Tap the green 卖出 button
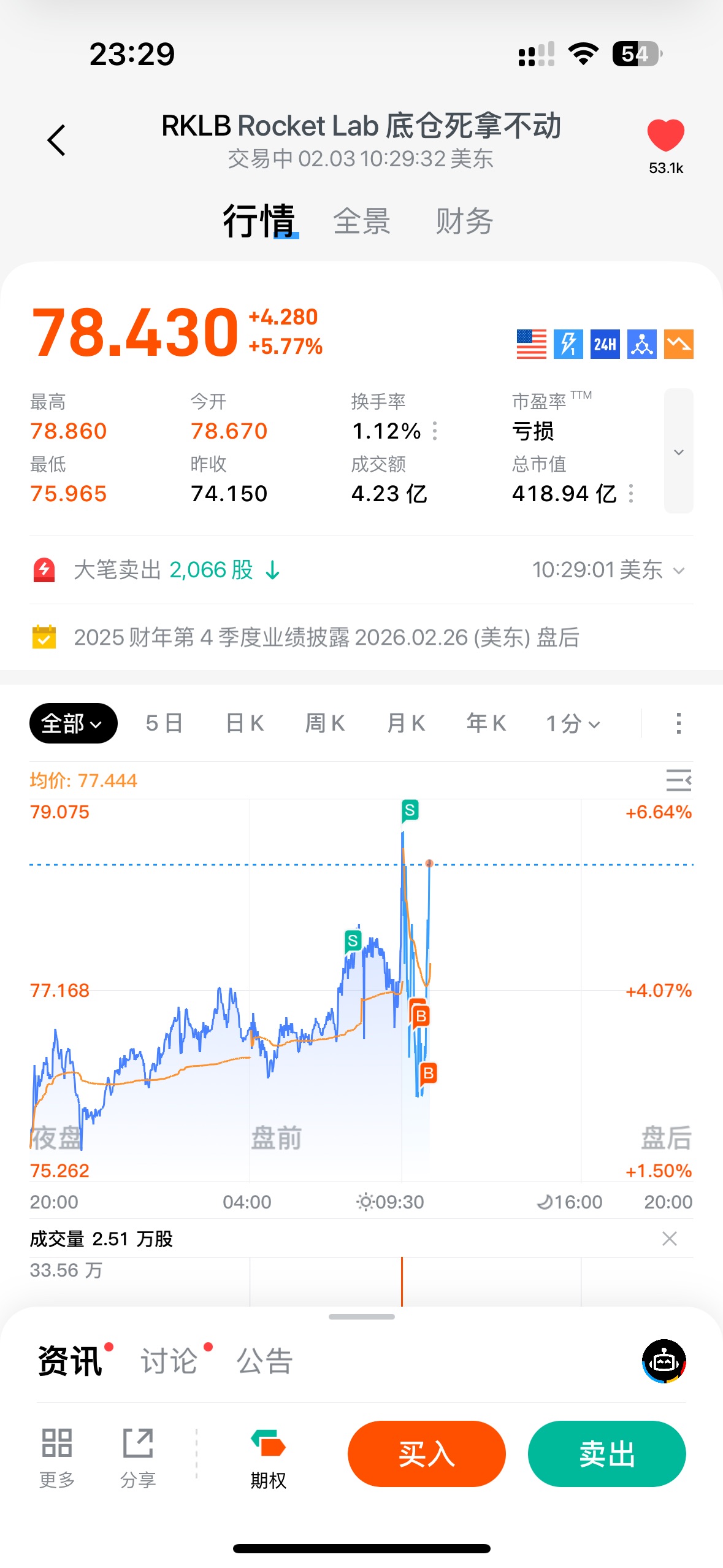 click(x=606, y=1454)
